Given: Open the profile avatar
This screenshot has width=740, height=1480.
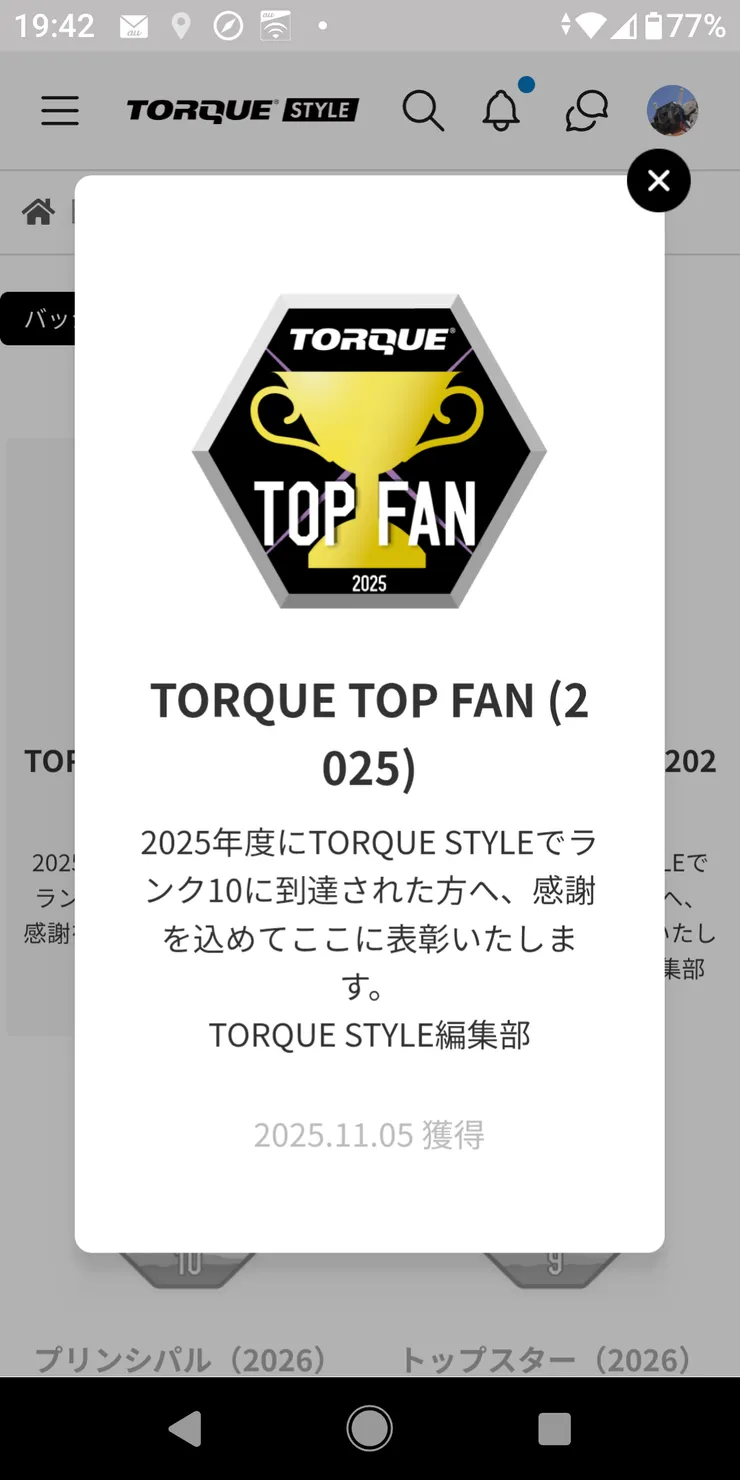Looking at the screenshot, I should 672,110.
